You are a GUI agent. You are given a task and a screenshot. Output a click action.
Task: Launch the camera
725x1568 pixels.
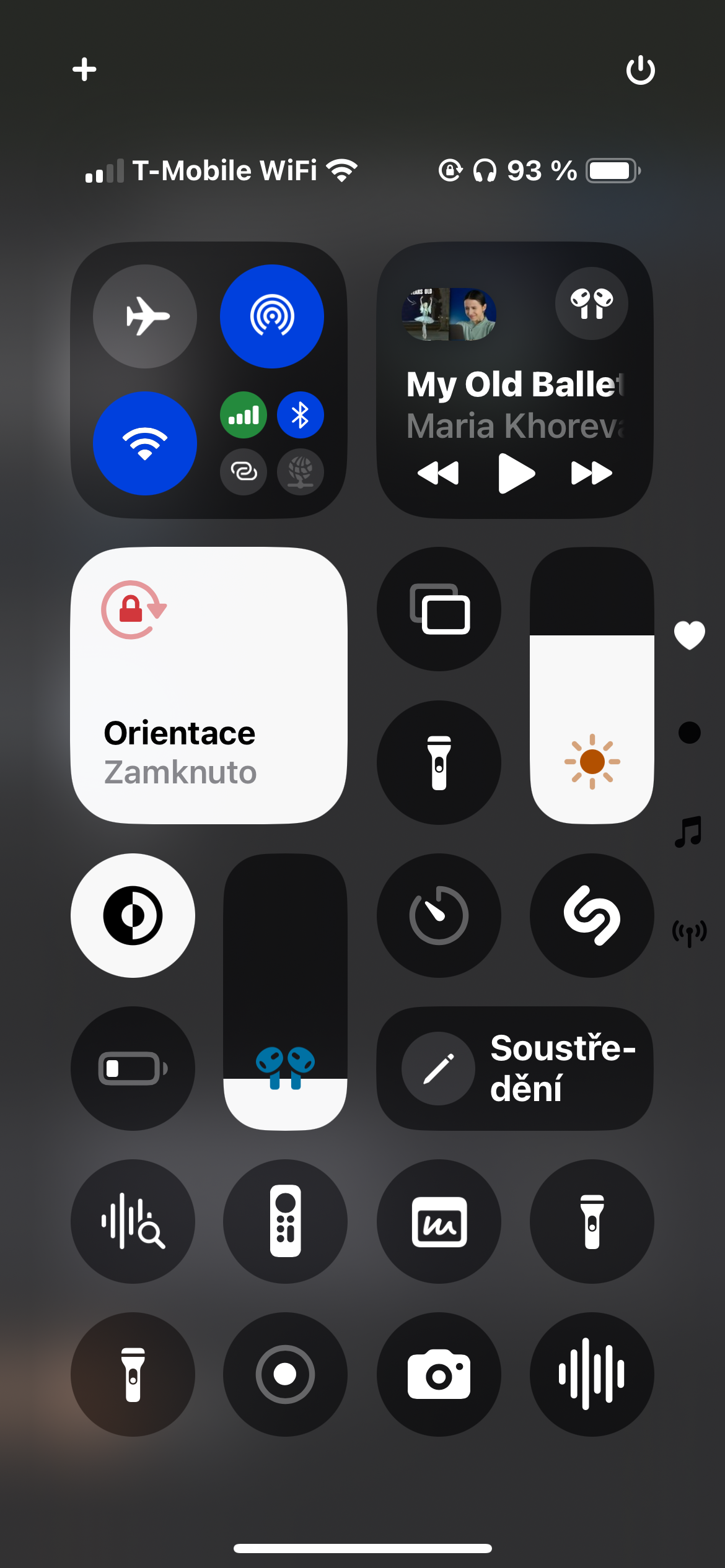tap(439, 1375)
